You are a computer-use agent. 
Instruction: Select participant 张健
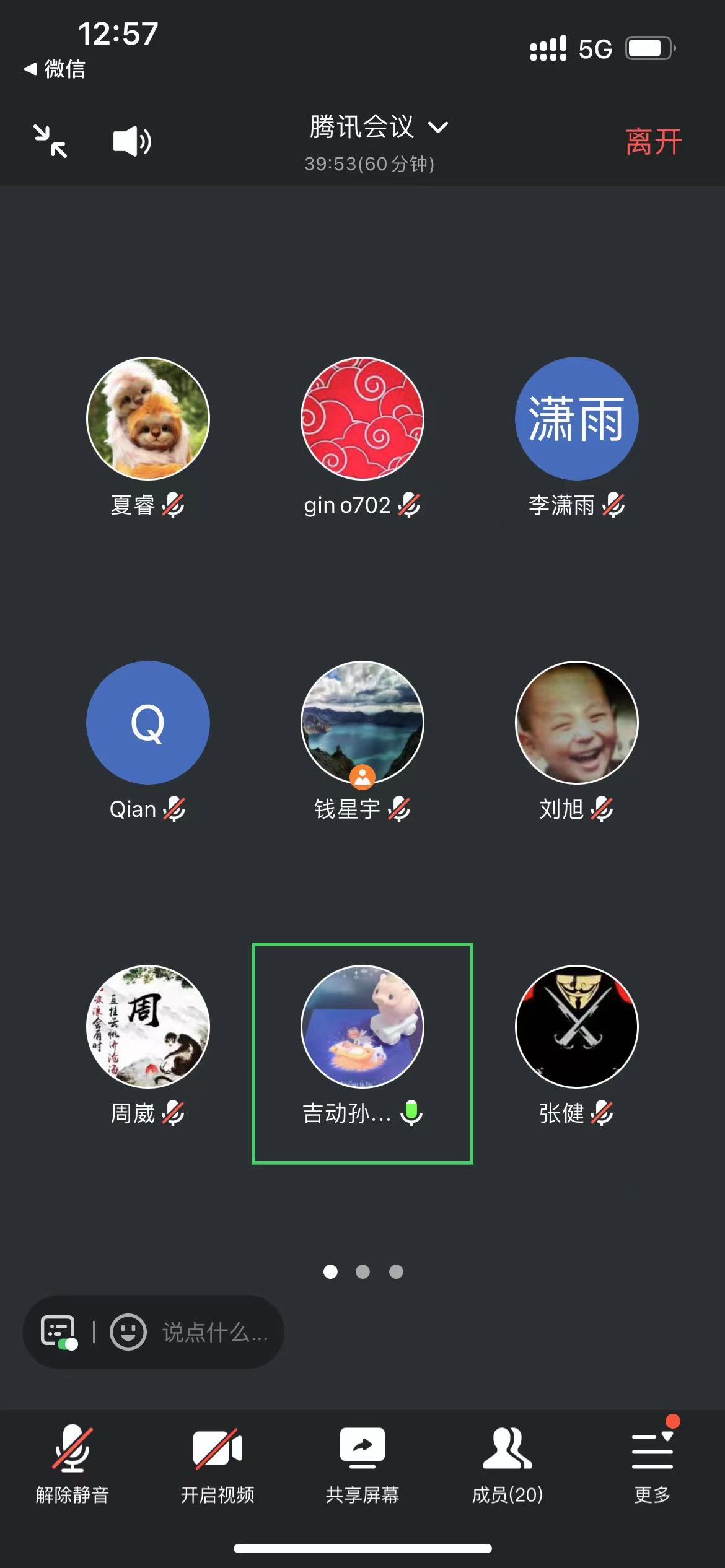tap(577, 1045)
